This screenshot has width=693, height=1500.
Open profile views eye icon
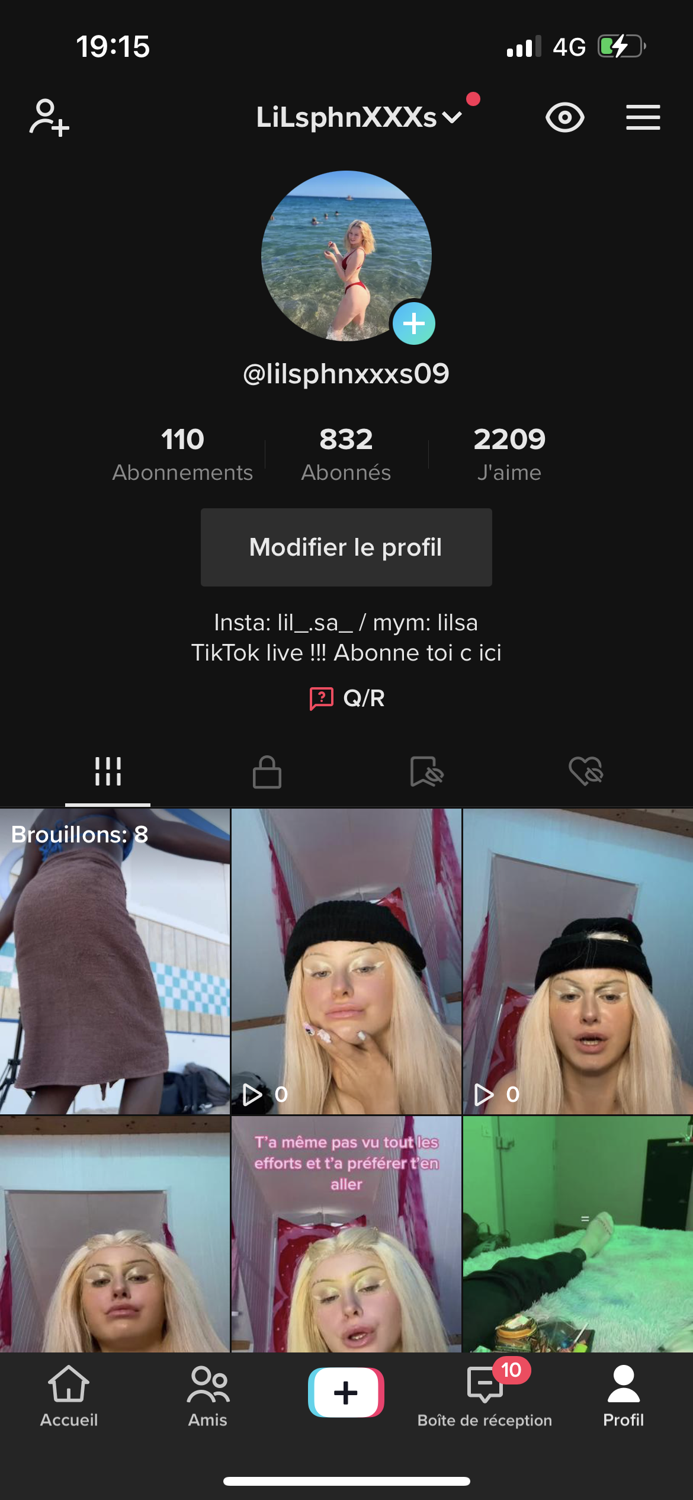(565, 118)
